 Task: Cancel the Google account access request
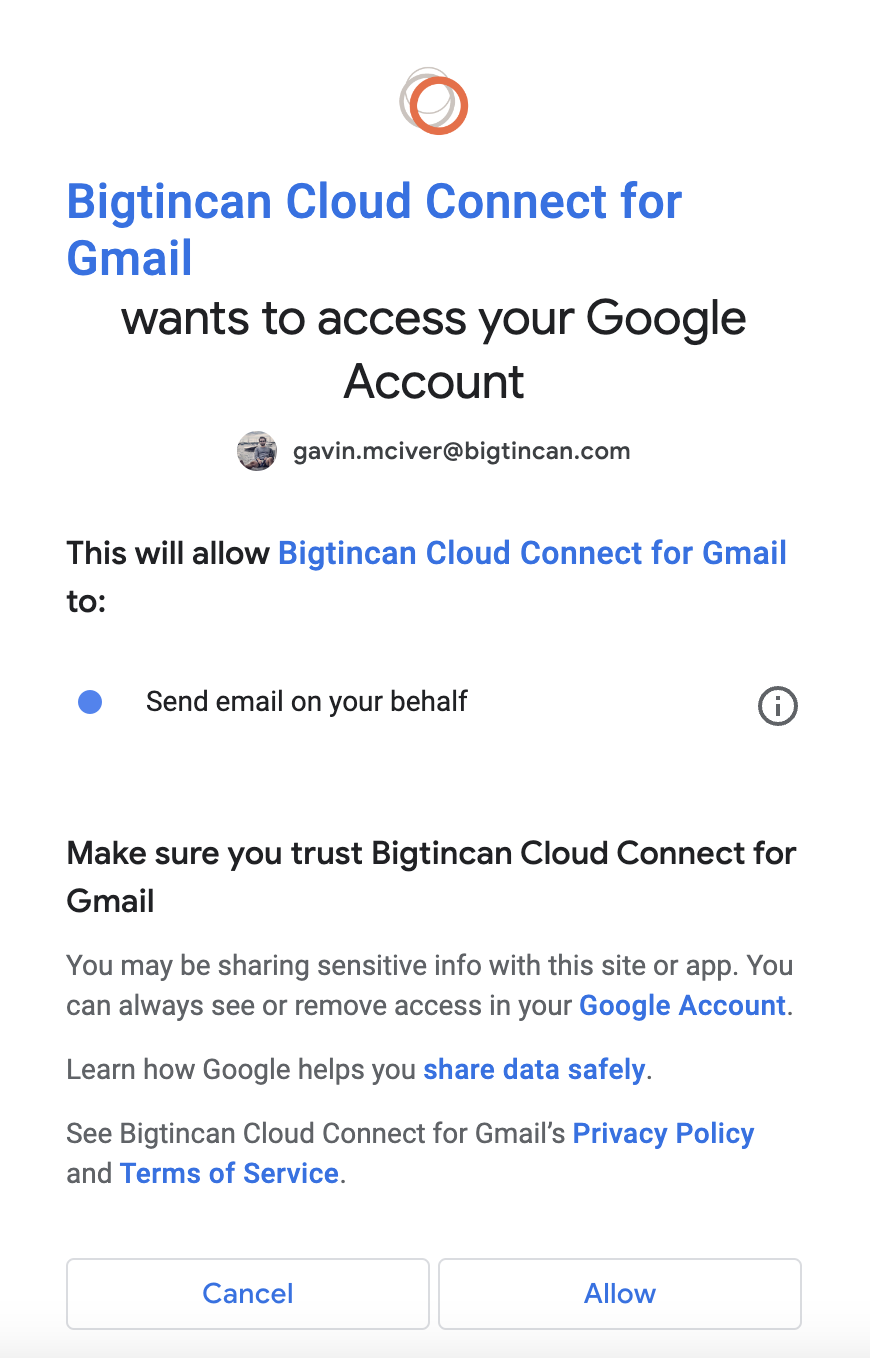tap(248, 1293)
